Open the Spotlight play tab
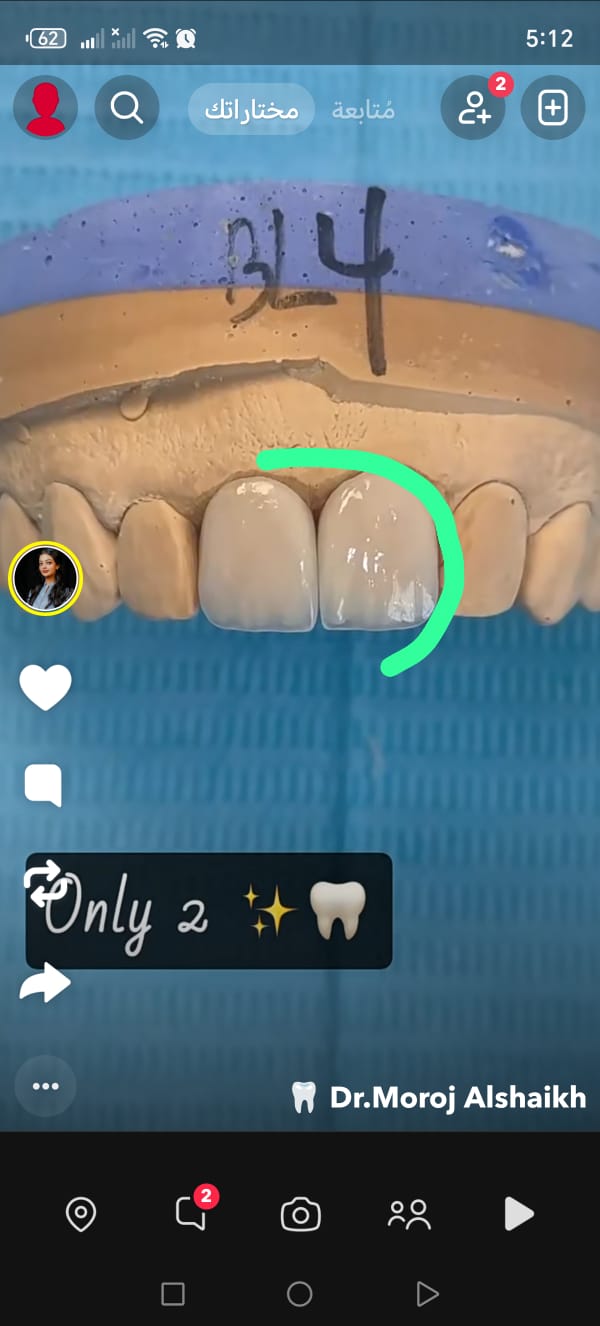The width and height of the screenshot is (600, 1326). [518, 1214]
